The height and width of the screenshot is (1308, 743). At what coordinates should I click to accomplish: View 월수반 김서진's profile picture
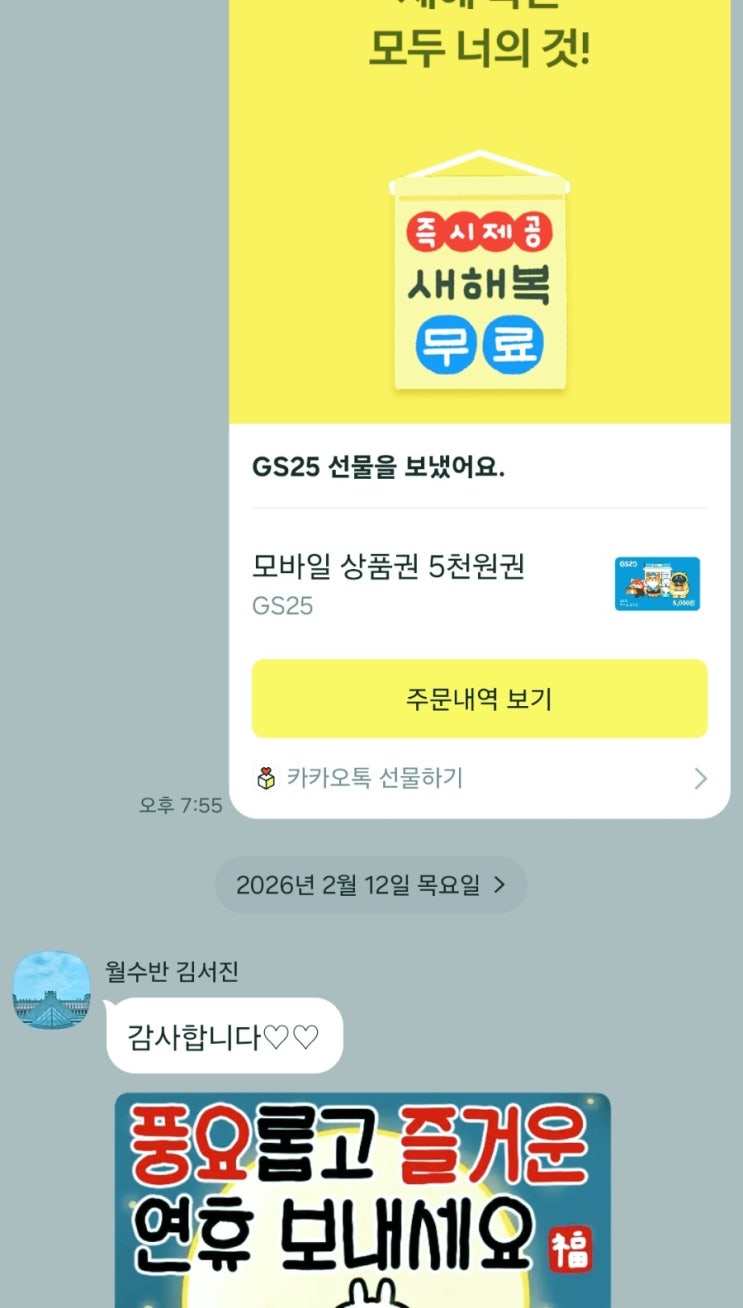point(51,989)
